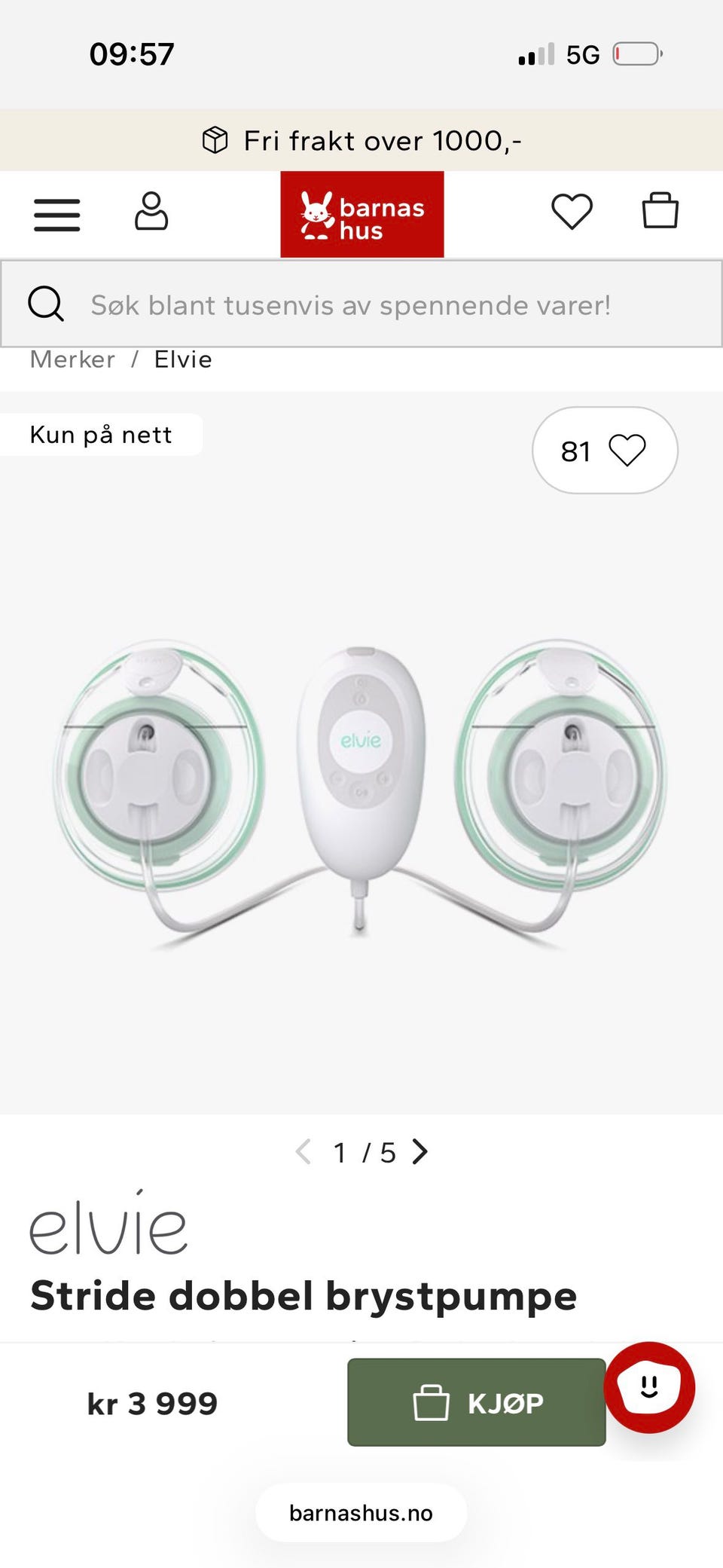Show the previous product image

point(304,1151)
